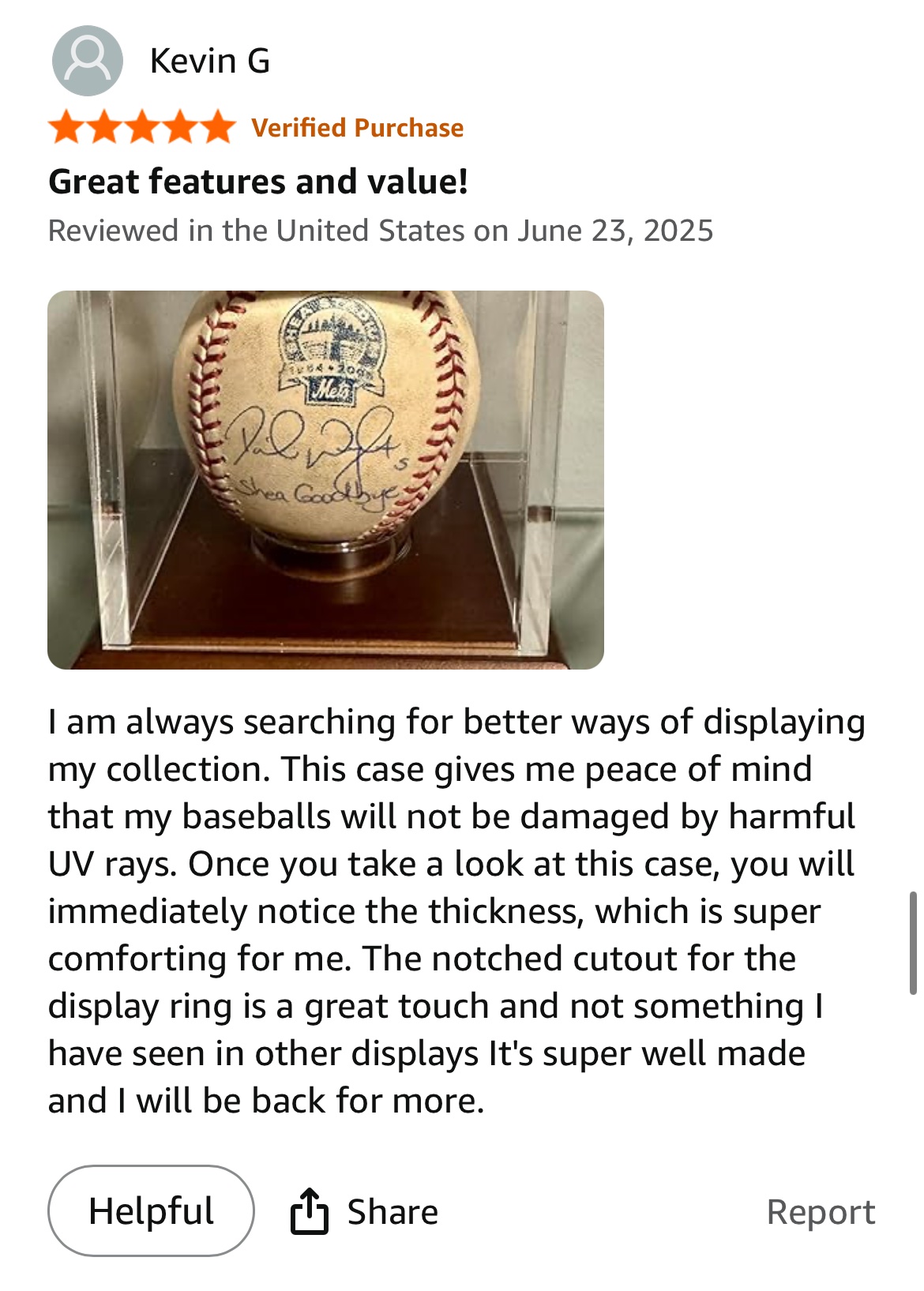Mark Kevin G's review as Helpful

(x=151, y=1210)
